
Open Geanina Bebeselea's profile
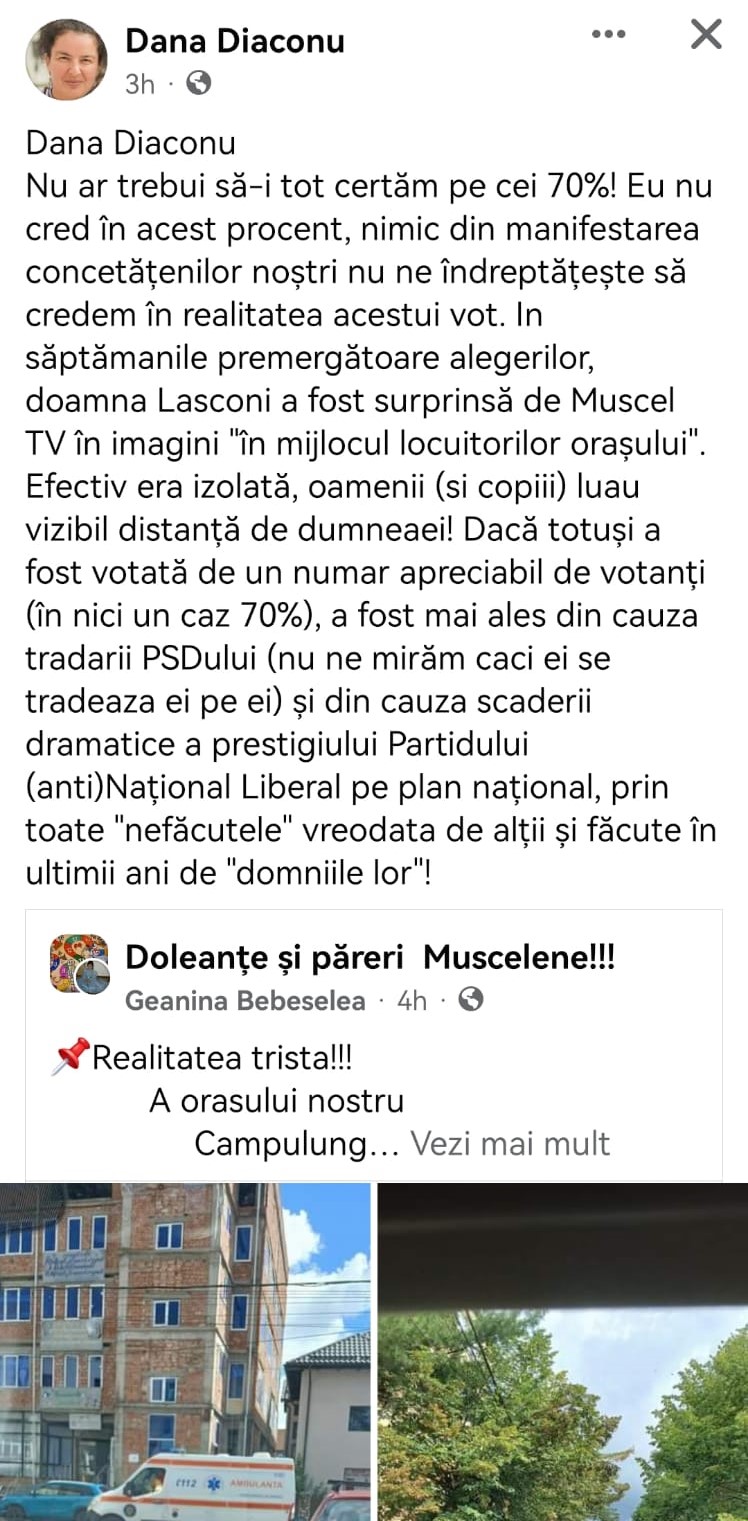pyautogui.click(x=245, y=1001)
